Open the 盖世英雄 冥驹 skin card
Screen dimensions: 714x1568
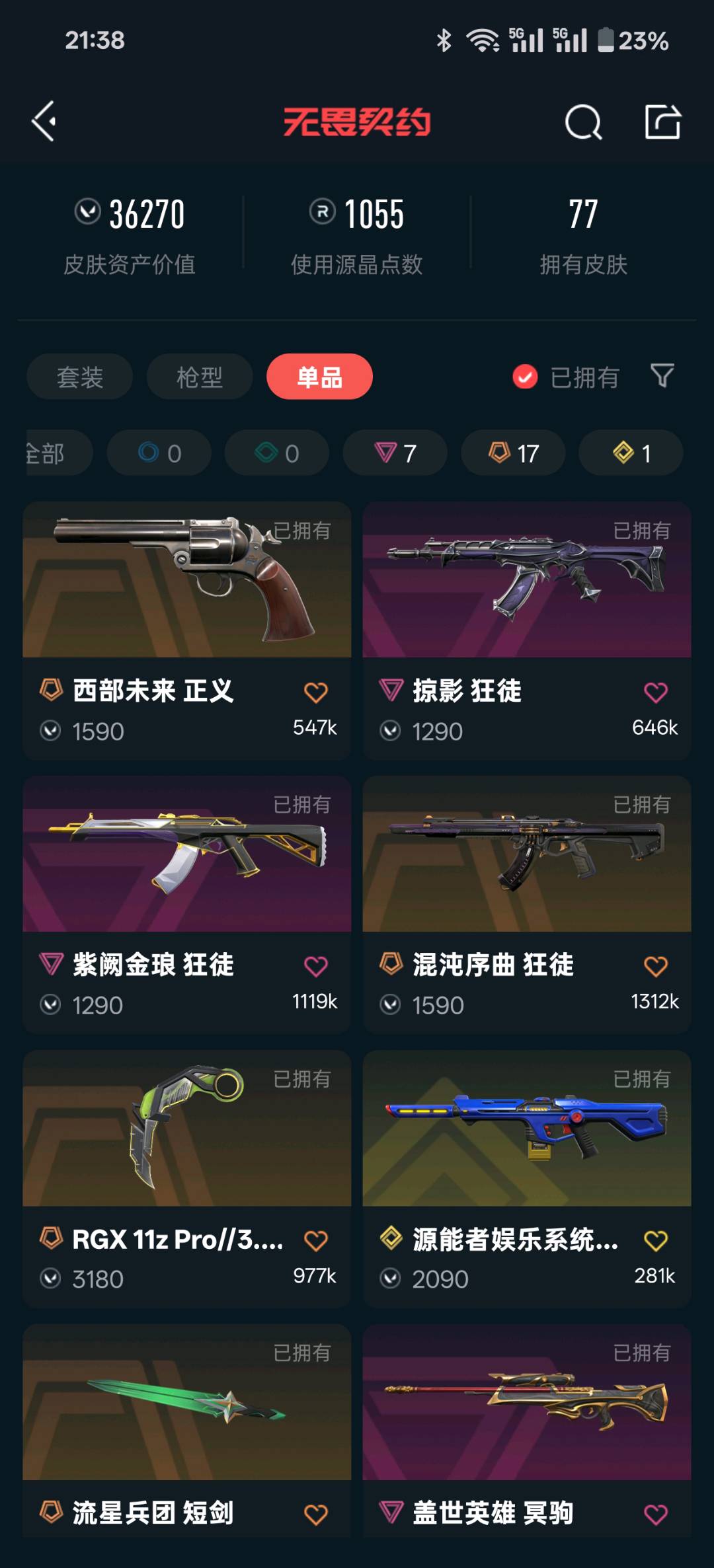click(x=527, y=1431)
